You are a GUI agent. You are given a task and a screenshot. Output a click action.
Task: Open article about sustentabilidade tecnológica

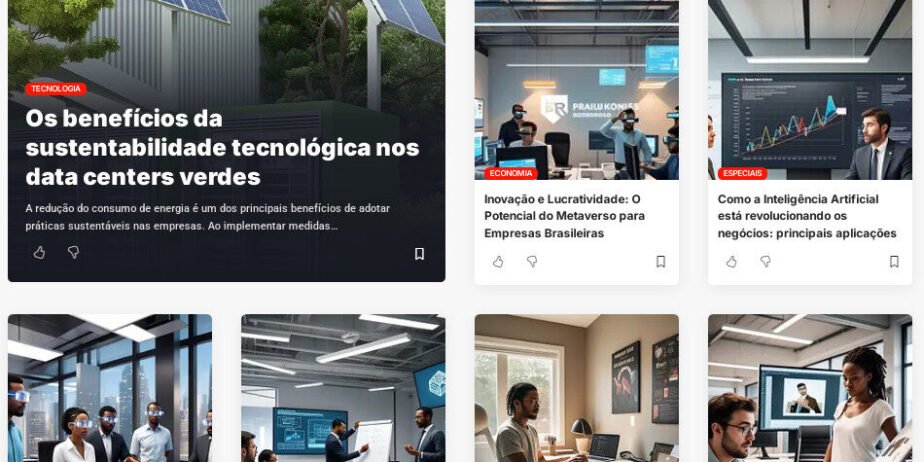(x=222, y=148)
